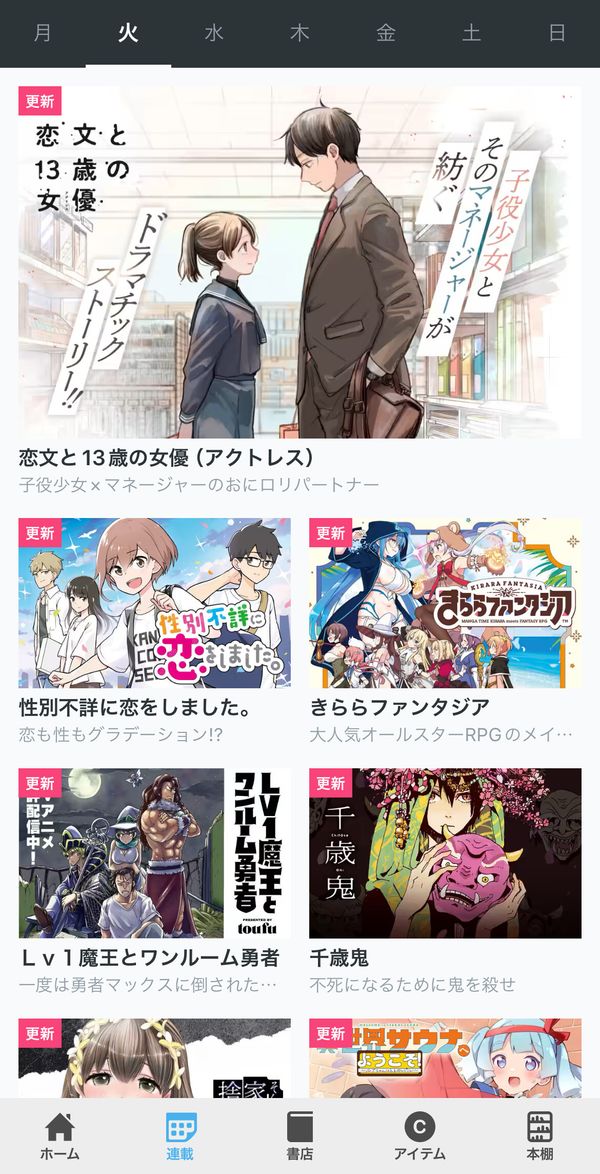This screenshot has height=1174, width=600.
Task: Open the 書店 tab
Action: tap(300, 1136)
